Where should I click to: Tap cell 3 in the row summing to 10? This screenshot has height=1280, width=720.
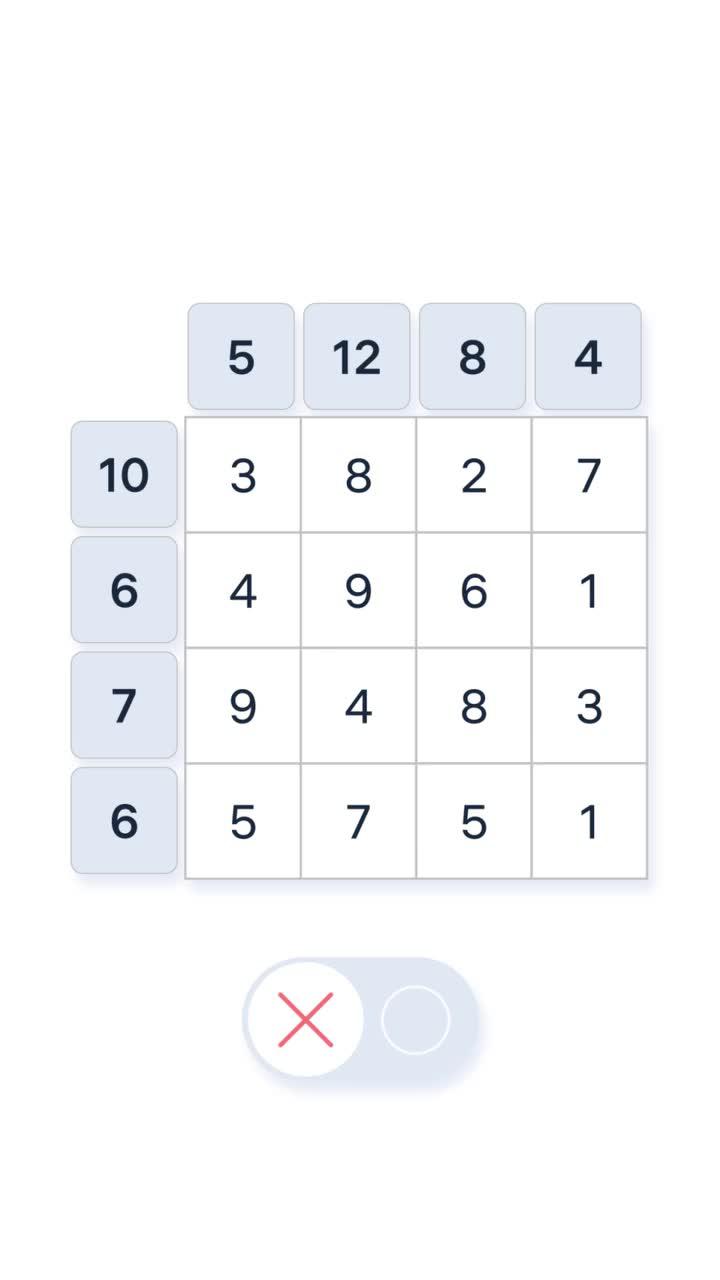(x=243, y=475)
